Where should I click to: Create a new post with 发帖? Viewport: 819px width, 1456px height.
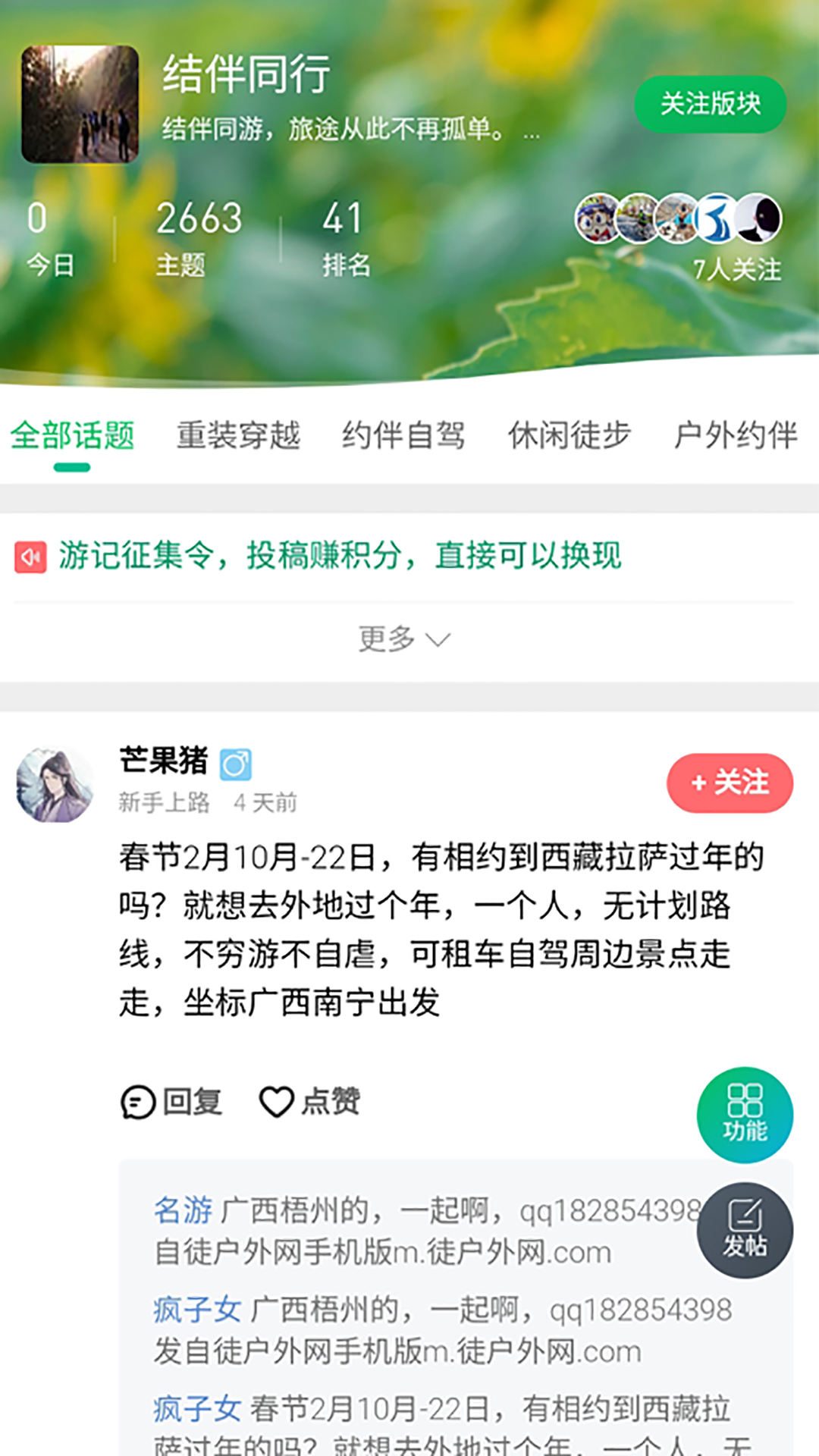745,1230
